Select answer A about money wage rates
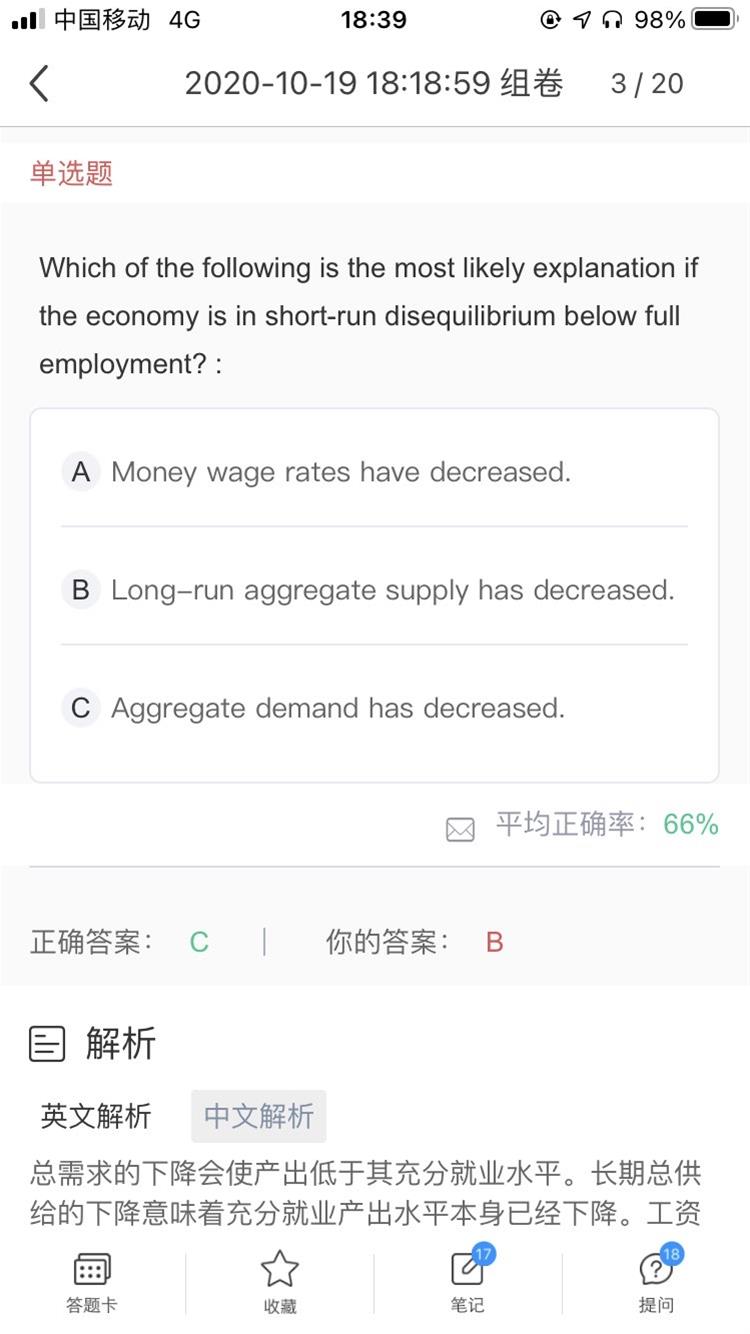 (340, 472)
